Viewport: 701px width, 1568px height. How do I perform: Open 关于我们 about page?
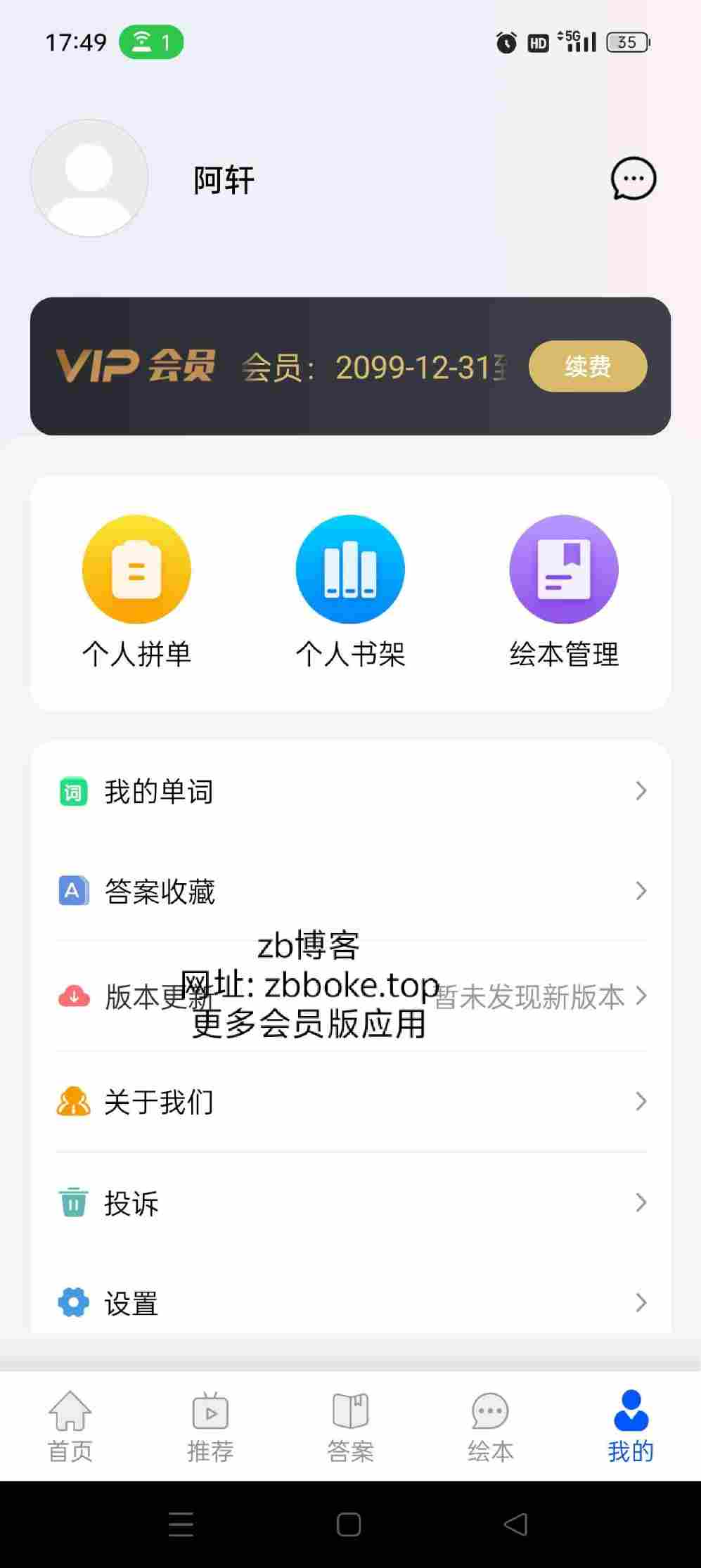pyautogui.click(x=350, y=1102)
